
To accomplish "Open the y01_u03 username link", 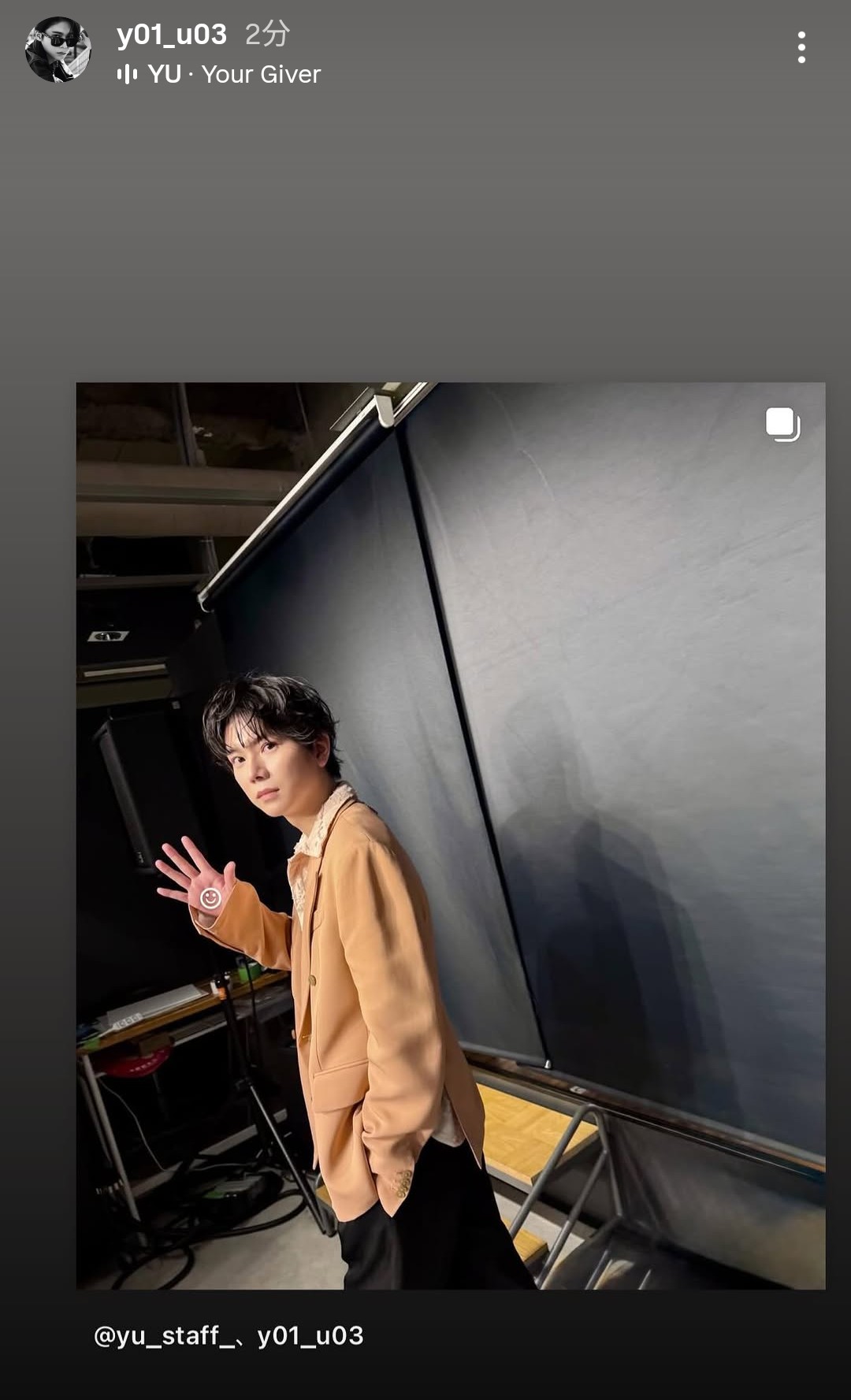I will (x=172, y=35).
